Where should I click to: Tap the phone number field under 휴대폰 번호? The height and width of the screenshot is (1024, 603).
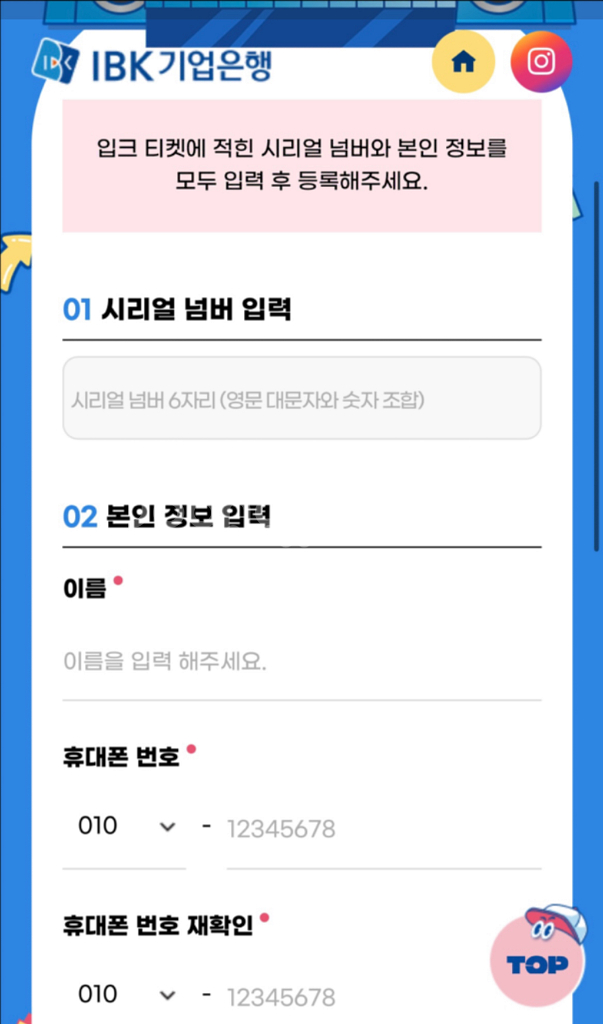click(x=382, y=829)
